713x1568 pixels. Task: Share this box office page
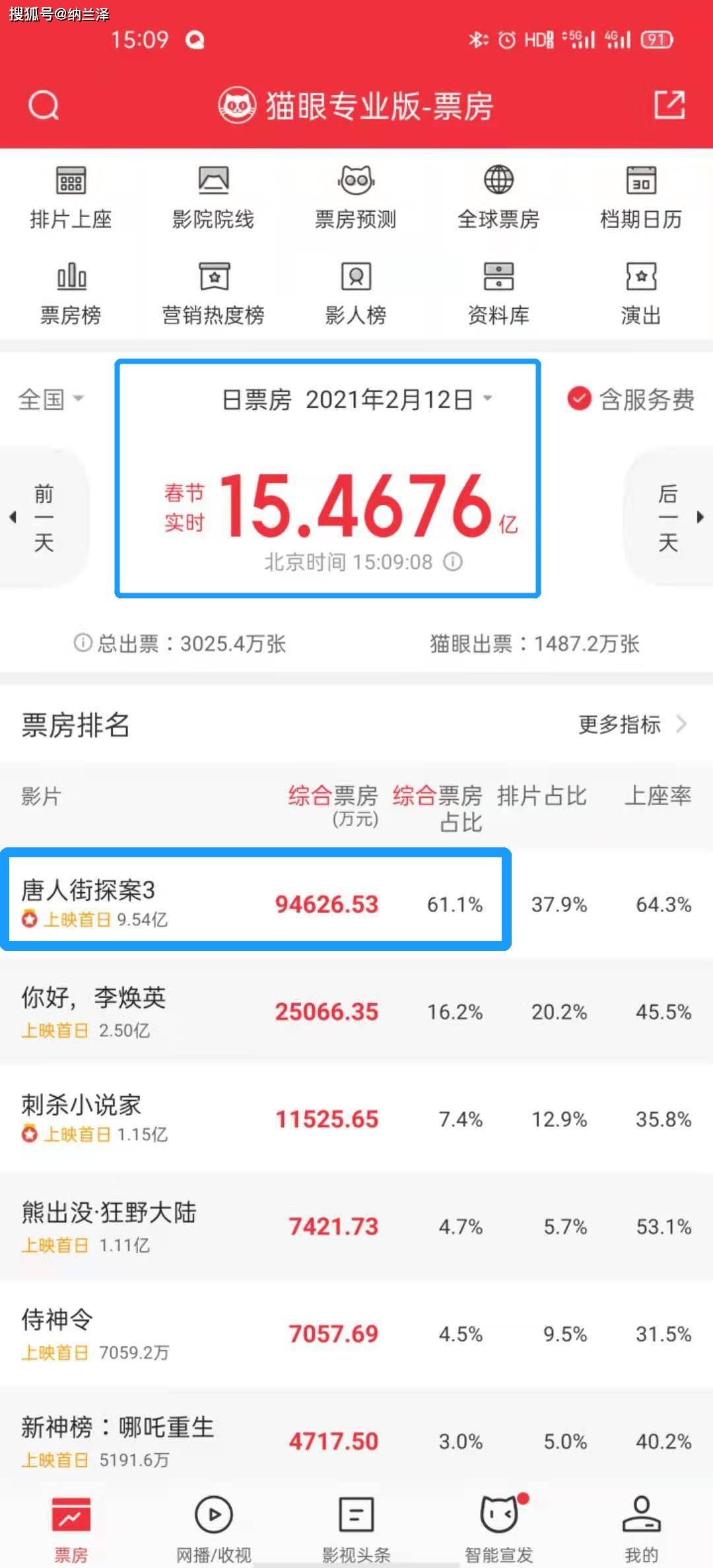click(x=669, y=105)
